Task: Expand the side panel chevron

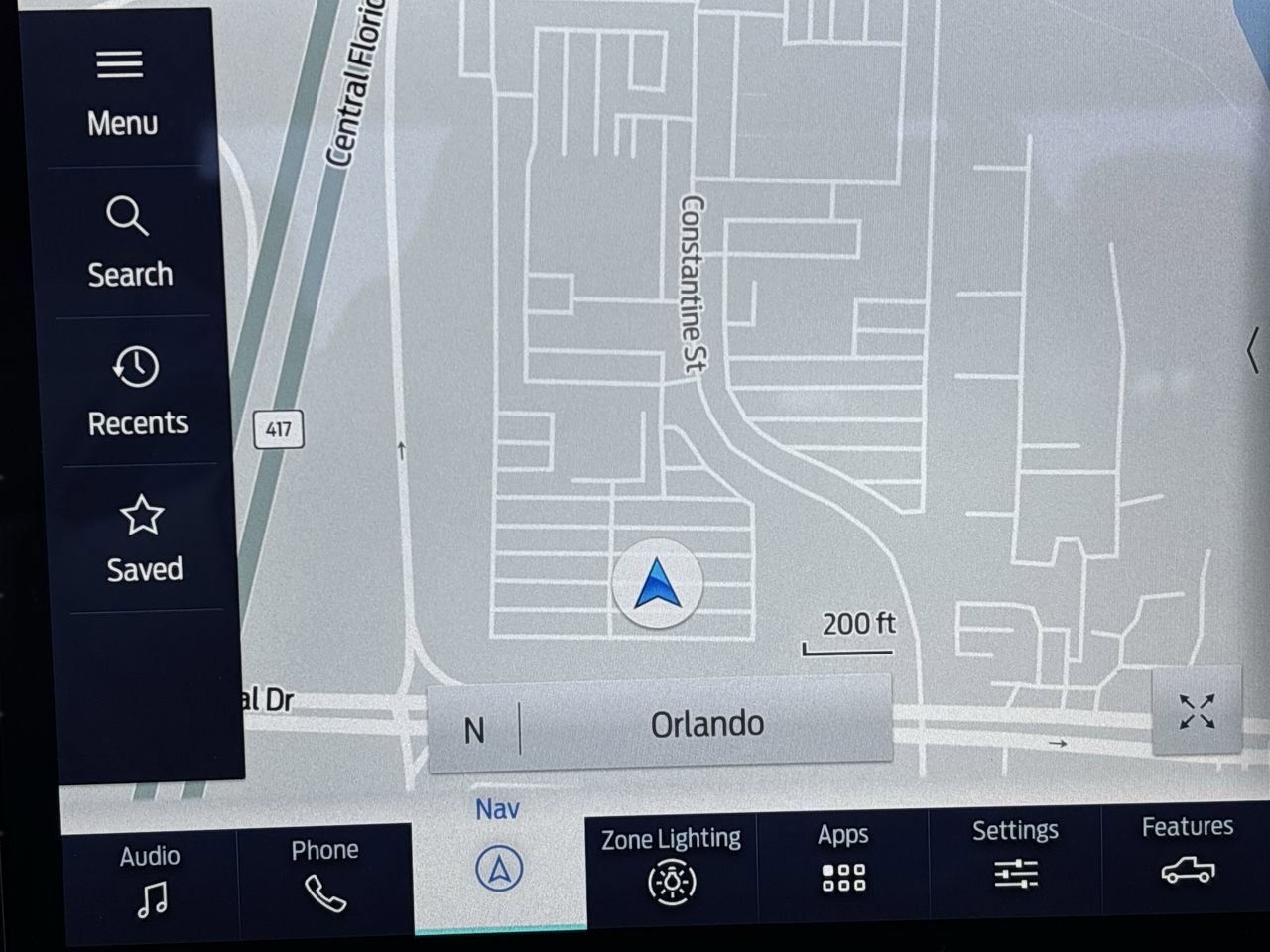Action: point(1253,350)
